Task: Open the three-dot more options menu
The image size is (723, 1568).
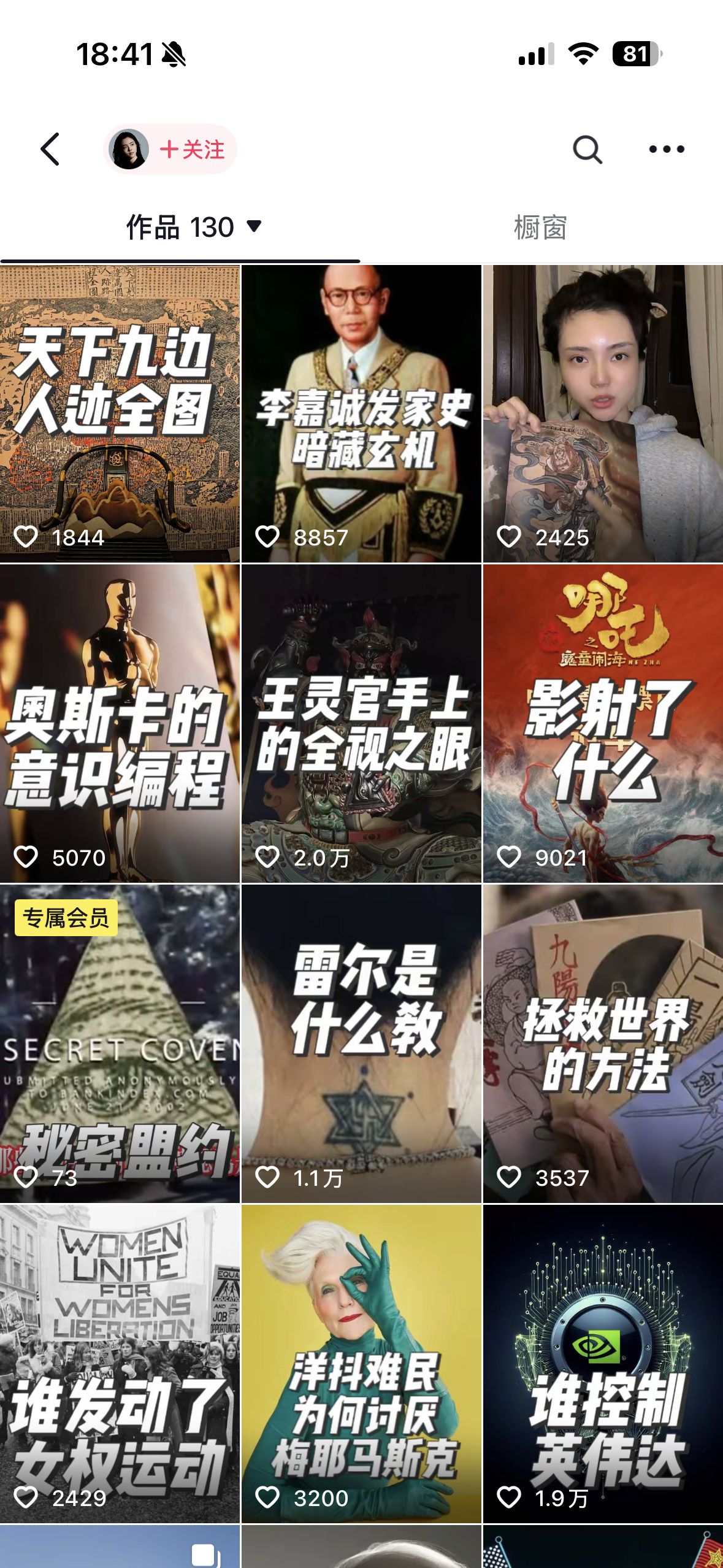Action: (667, 149)
